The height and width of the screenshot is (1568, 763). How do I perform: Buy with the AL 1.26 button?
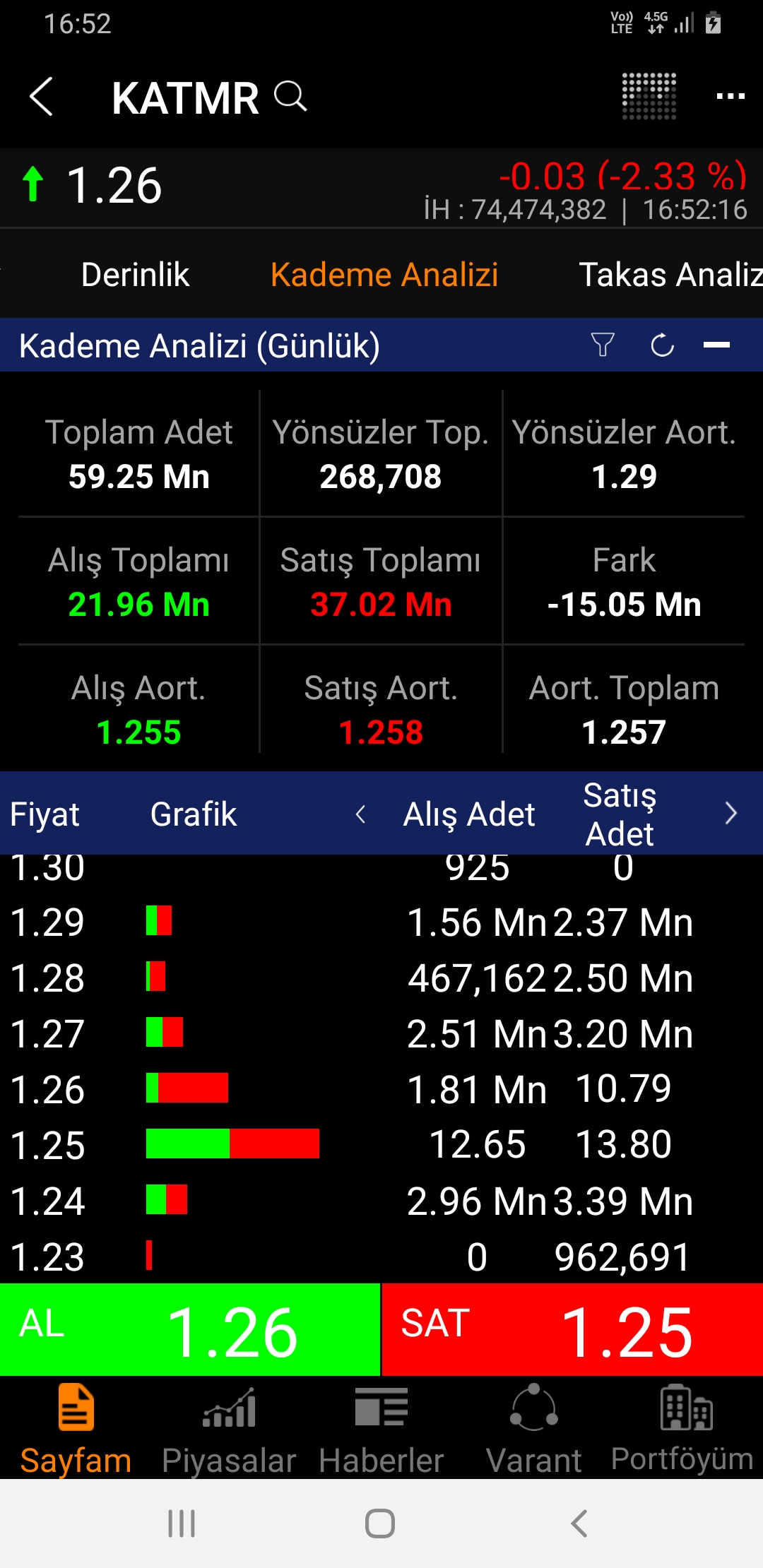pyautogui.click(x=190, y=1329)
